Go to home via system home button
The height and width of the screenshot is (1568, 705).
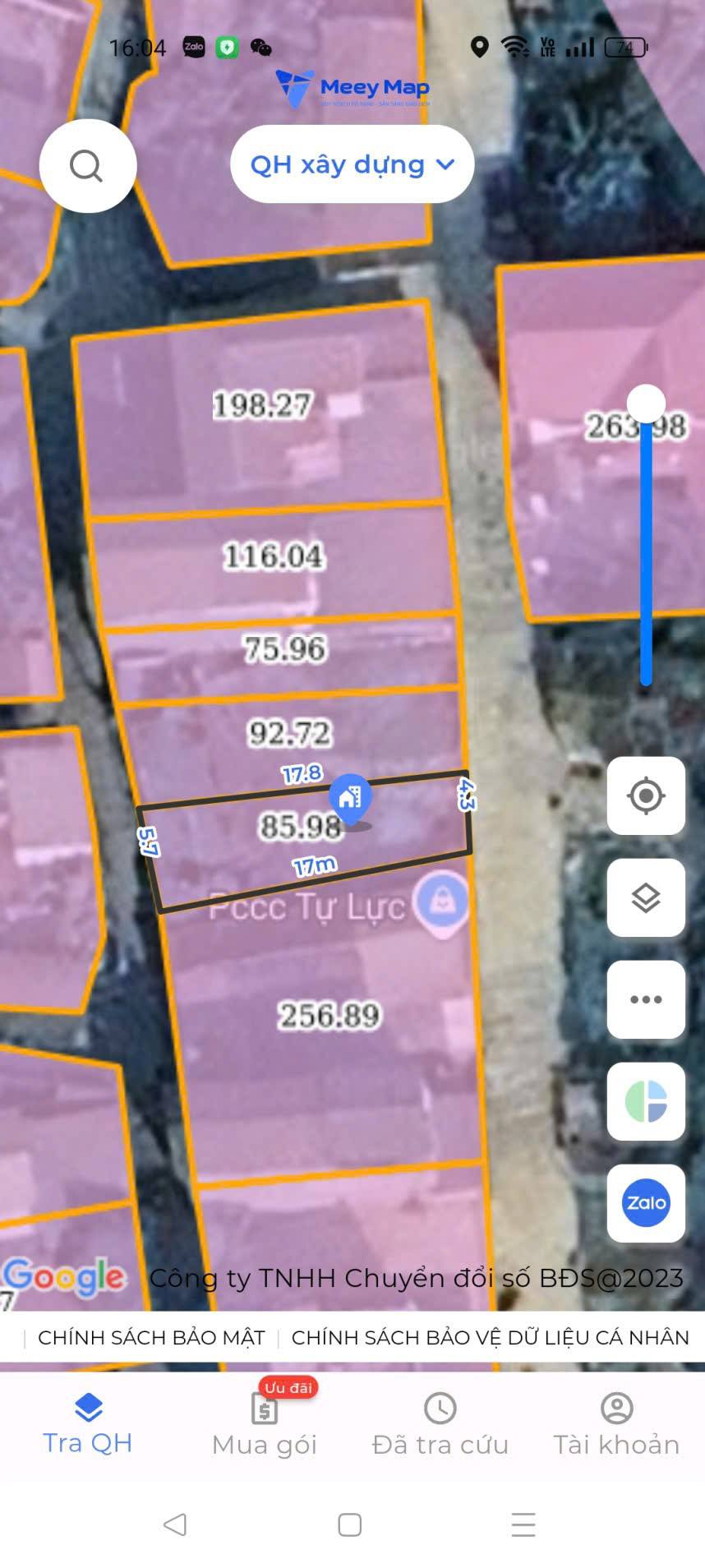[x=350, y=1524]
